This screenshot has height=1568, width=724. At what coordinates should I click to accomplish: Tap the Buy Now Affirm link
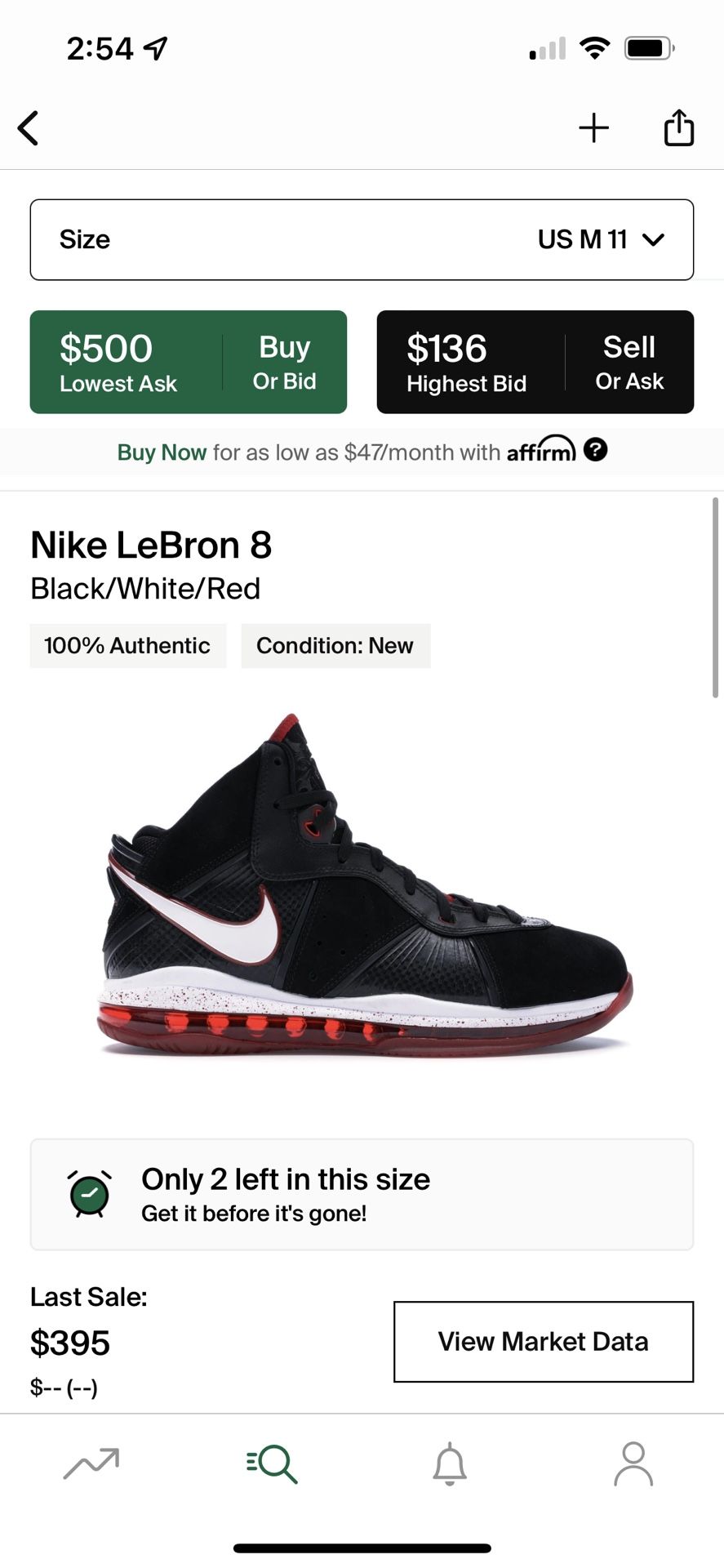pyautogui.click(x=162, y=452)
